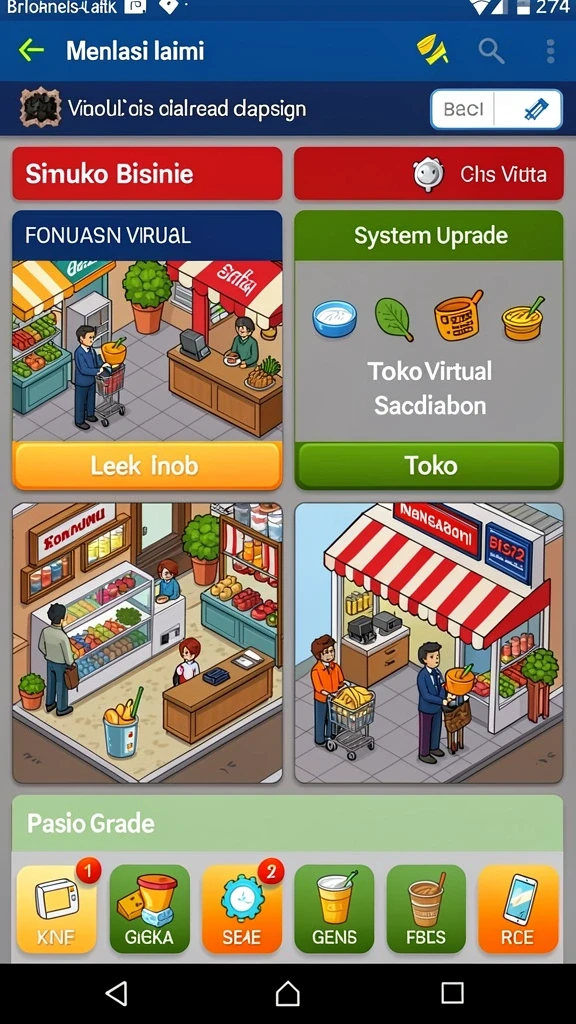The width and height of the screenshot is (576, 1024).
Task: Open the grocery store interior scene tile
Action: (x=148, y=643)
